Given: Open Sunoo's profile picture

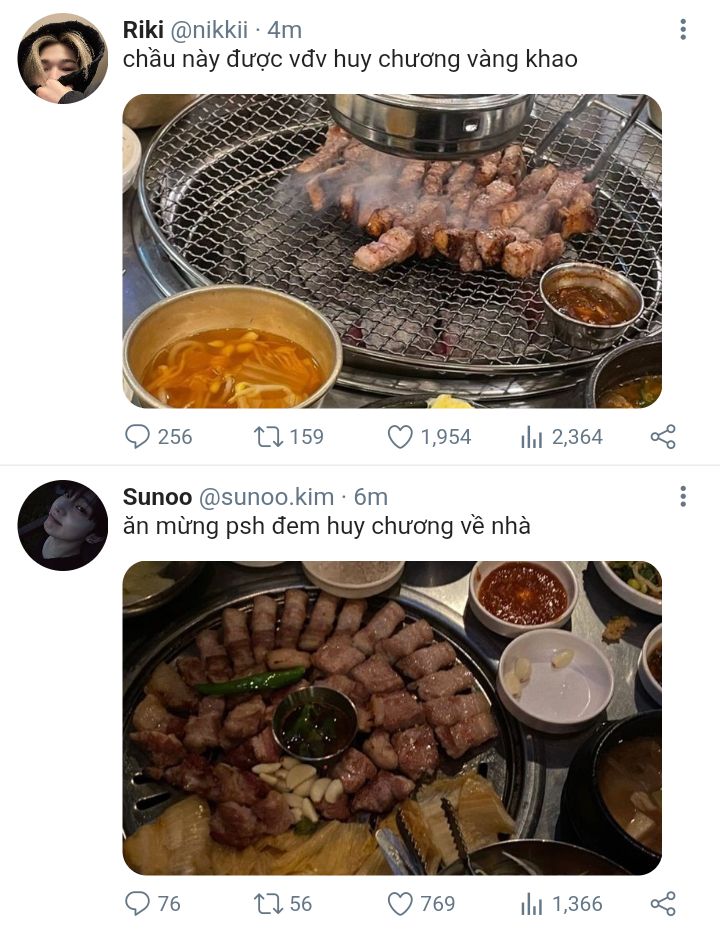Looking at the screenshot, I should point(62,525).
